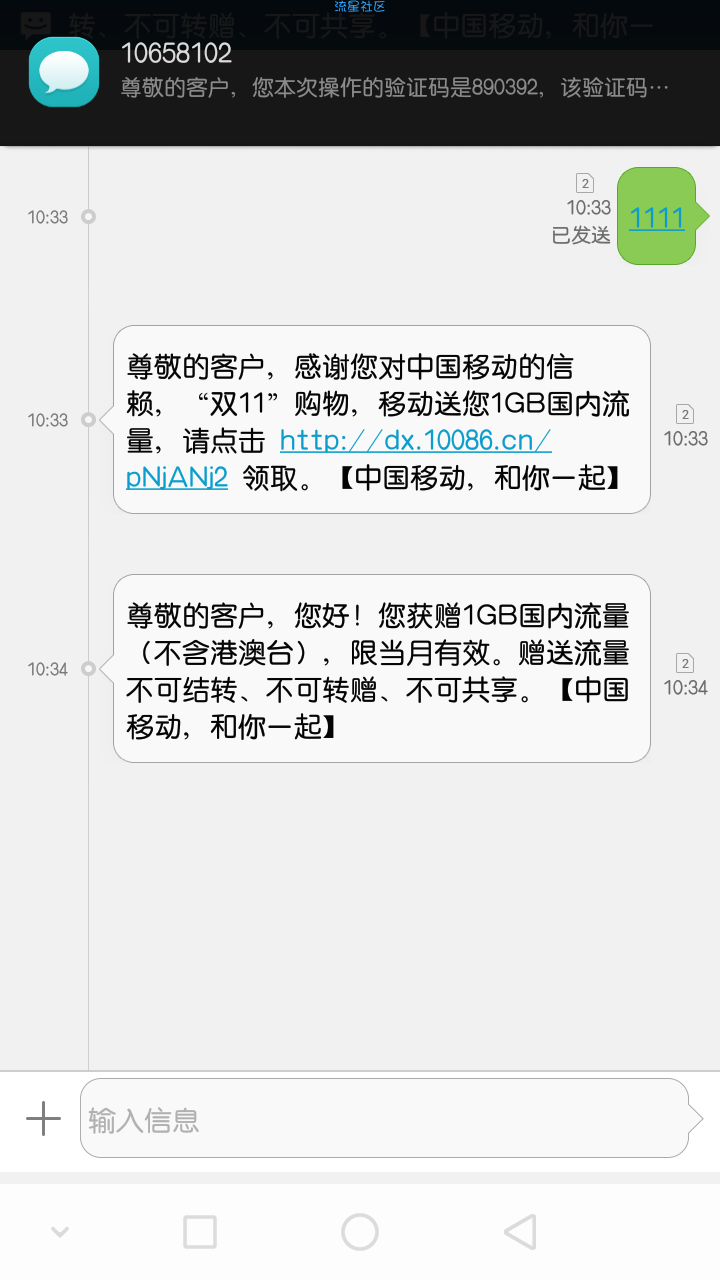Hide the navigation bar with the down chevron
Image resolution: width=720 pixels, height=1280 pixels.
(60, 1232)
